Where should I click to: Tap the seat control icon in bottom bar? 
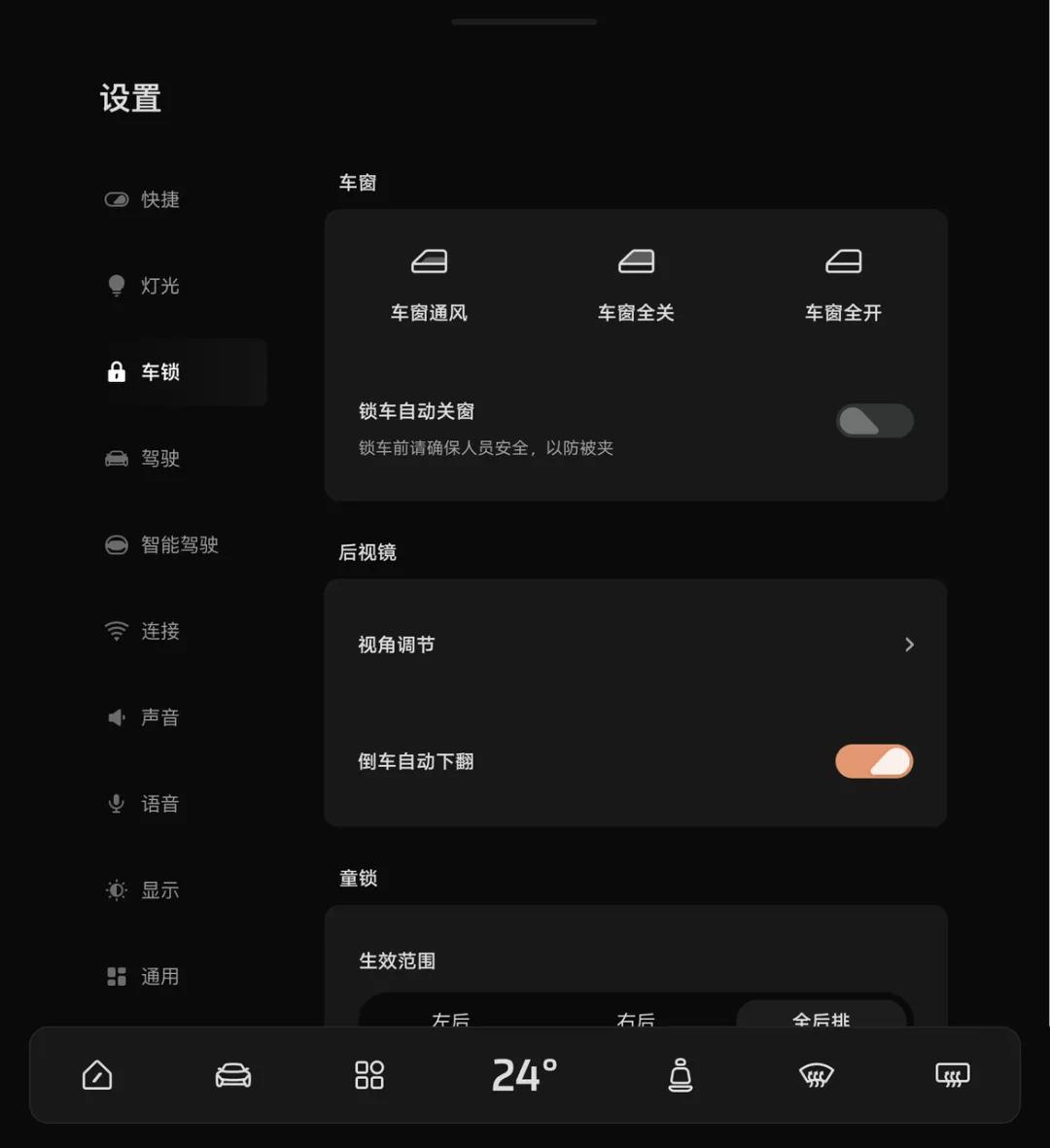(680, 1075)
